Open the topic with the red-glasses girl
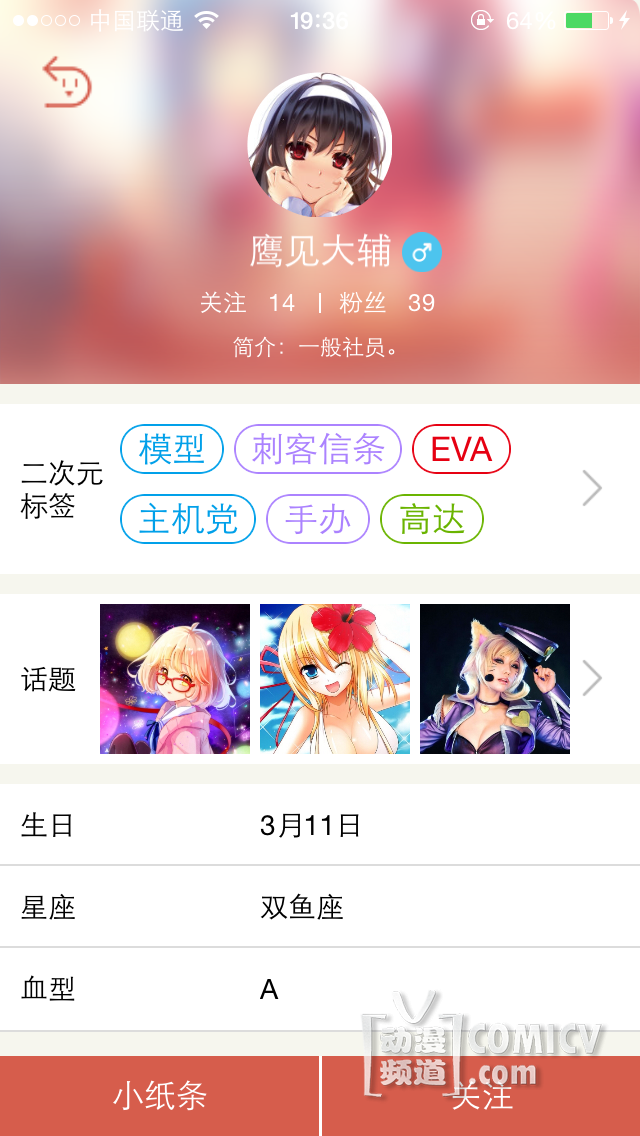 tap(175, 679)
